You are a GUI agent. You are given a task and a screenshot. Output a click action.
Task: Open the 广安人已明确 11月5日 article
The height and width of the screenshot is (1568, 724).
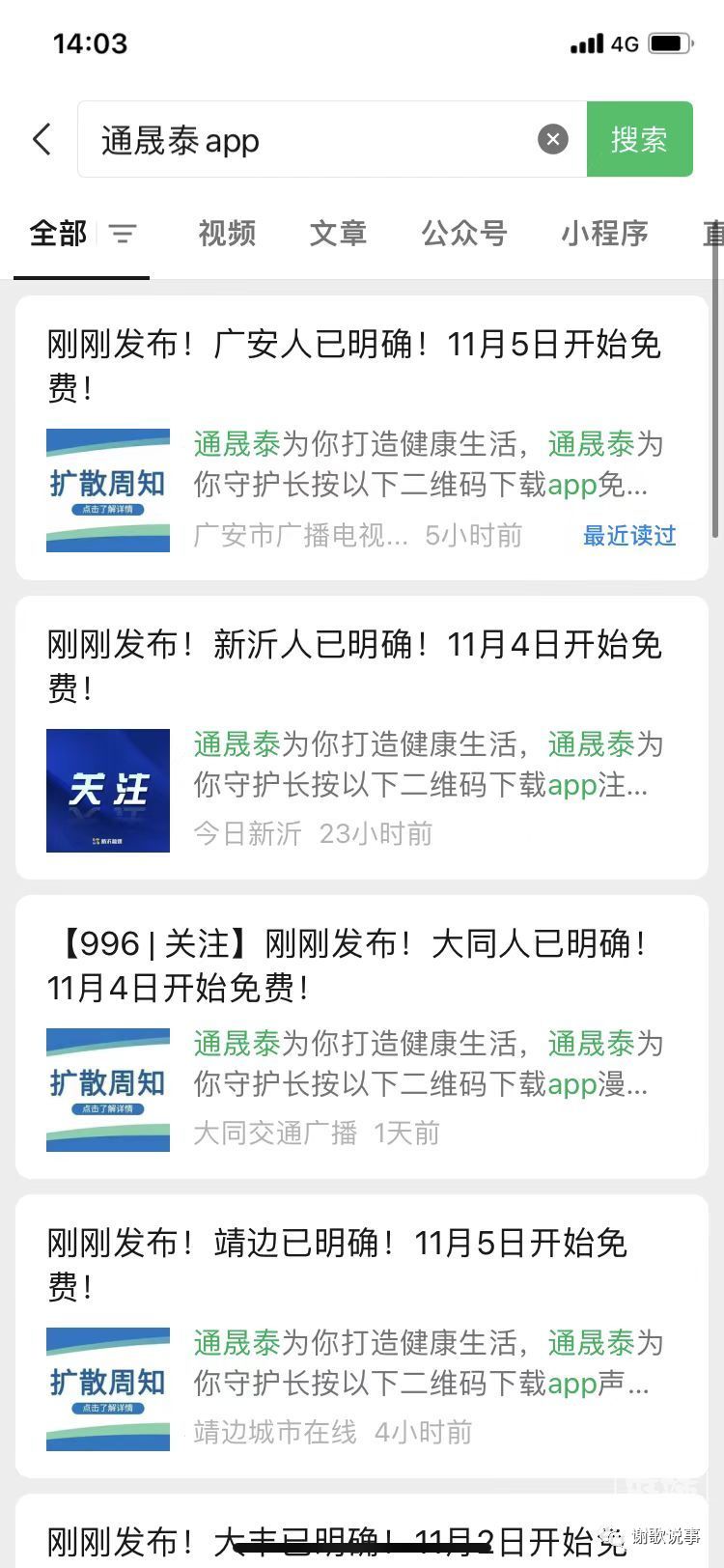click(x=353, y=365)
